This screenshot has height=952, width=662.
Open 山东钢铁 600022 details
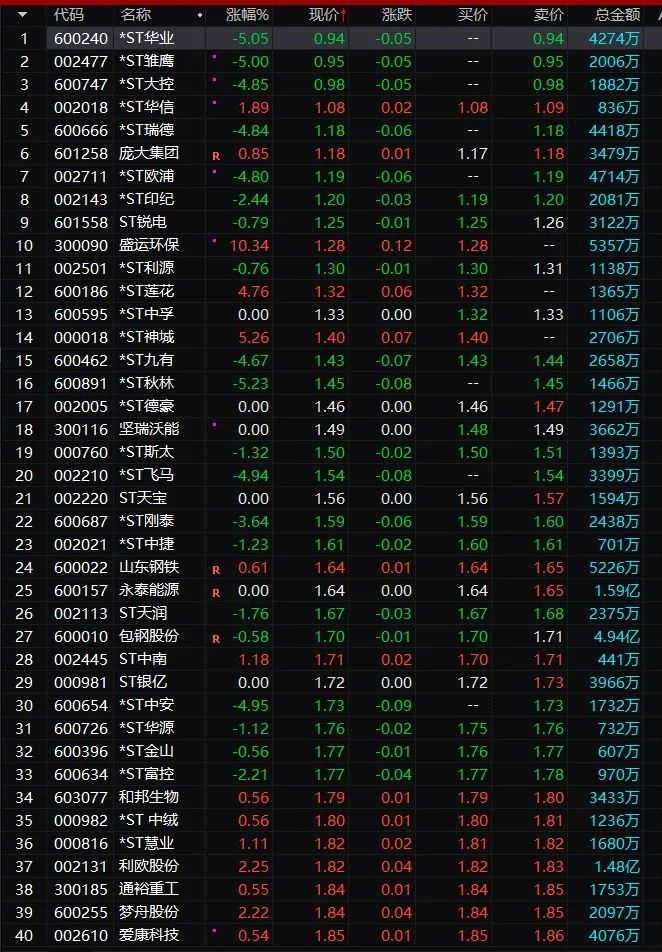pos(148,568)
